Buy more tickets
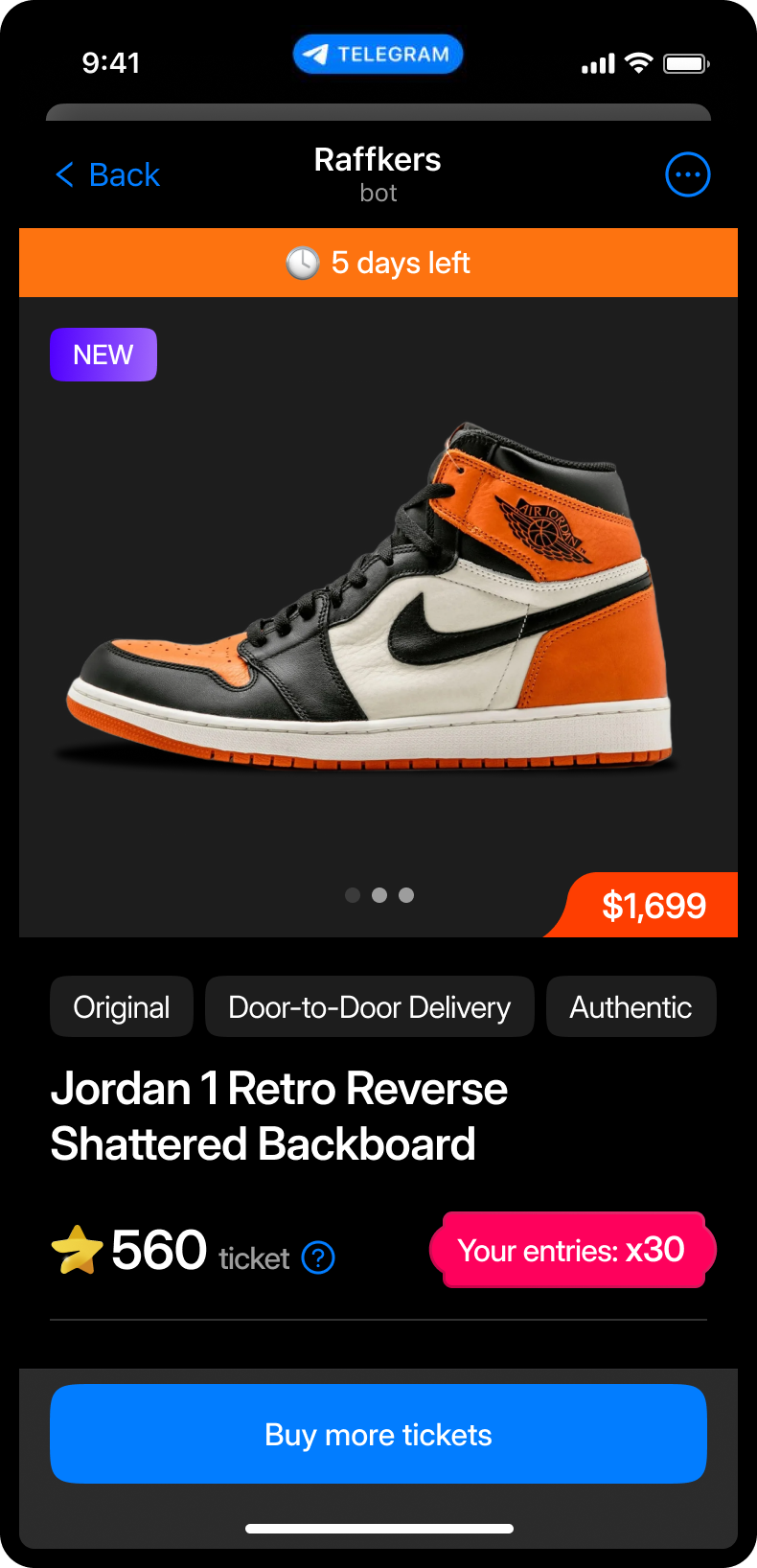Screen dimensions: 757x1568 378,1434
